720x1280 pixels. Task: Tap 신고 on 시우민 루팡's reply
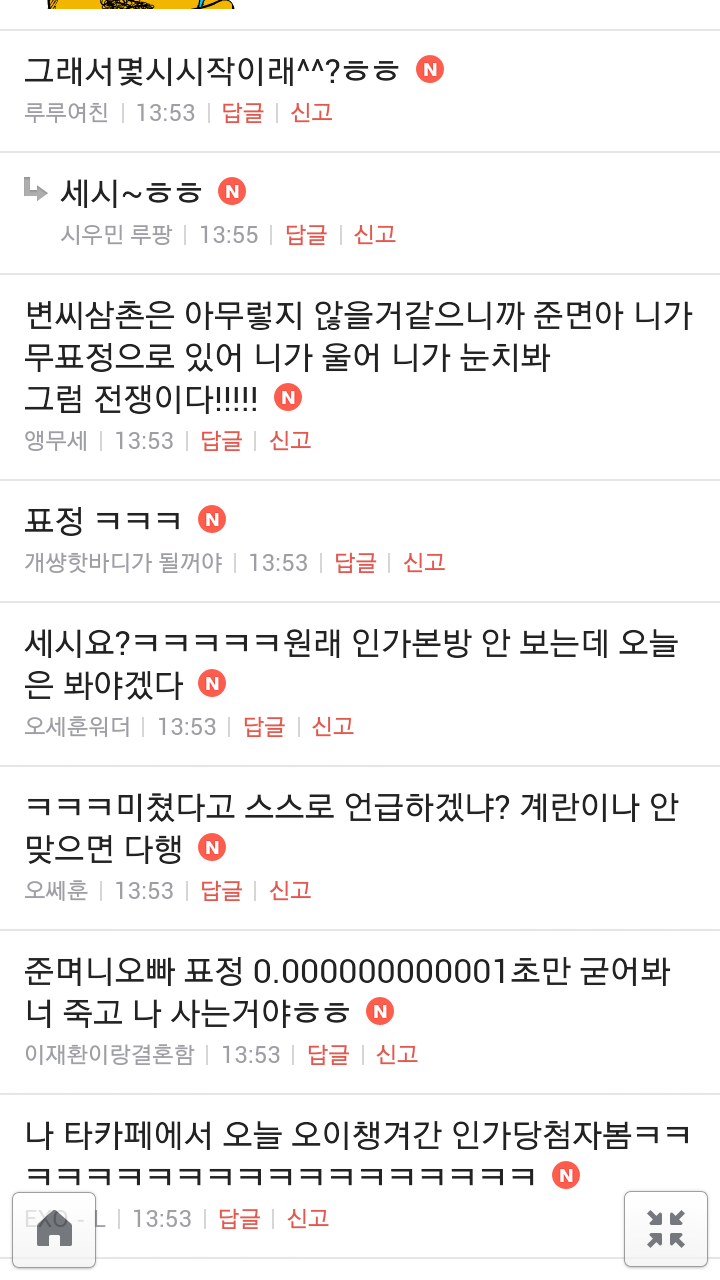point(375,234)
